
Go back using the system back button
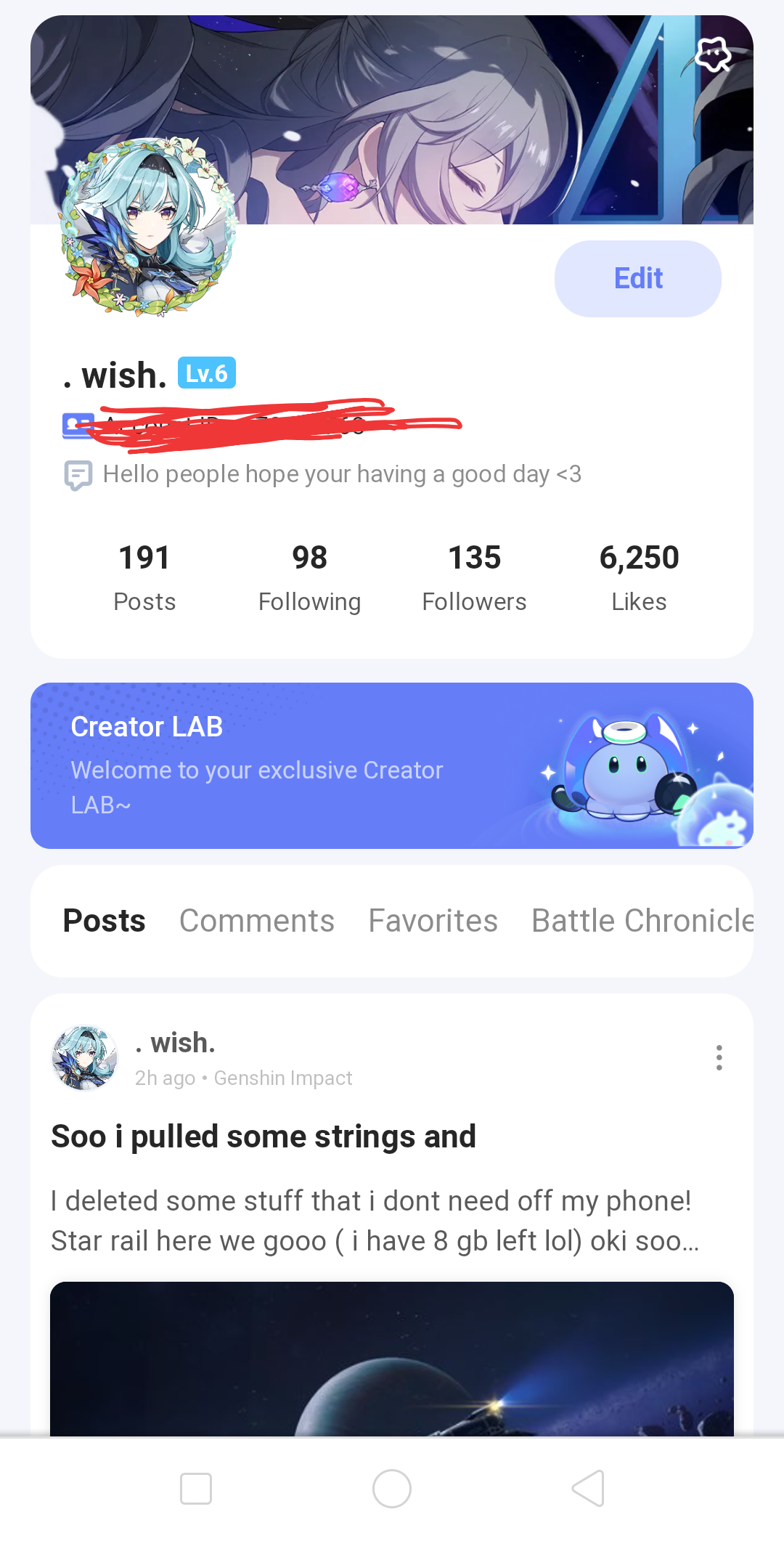coord(588,1489)
